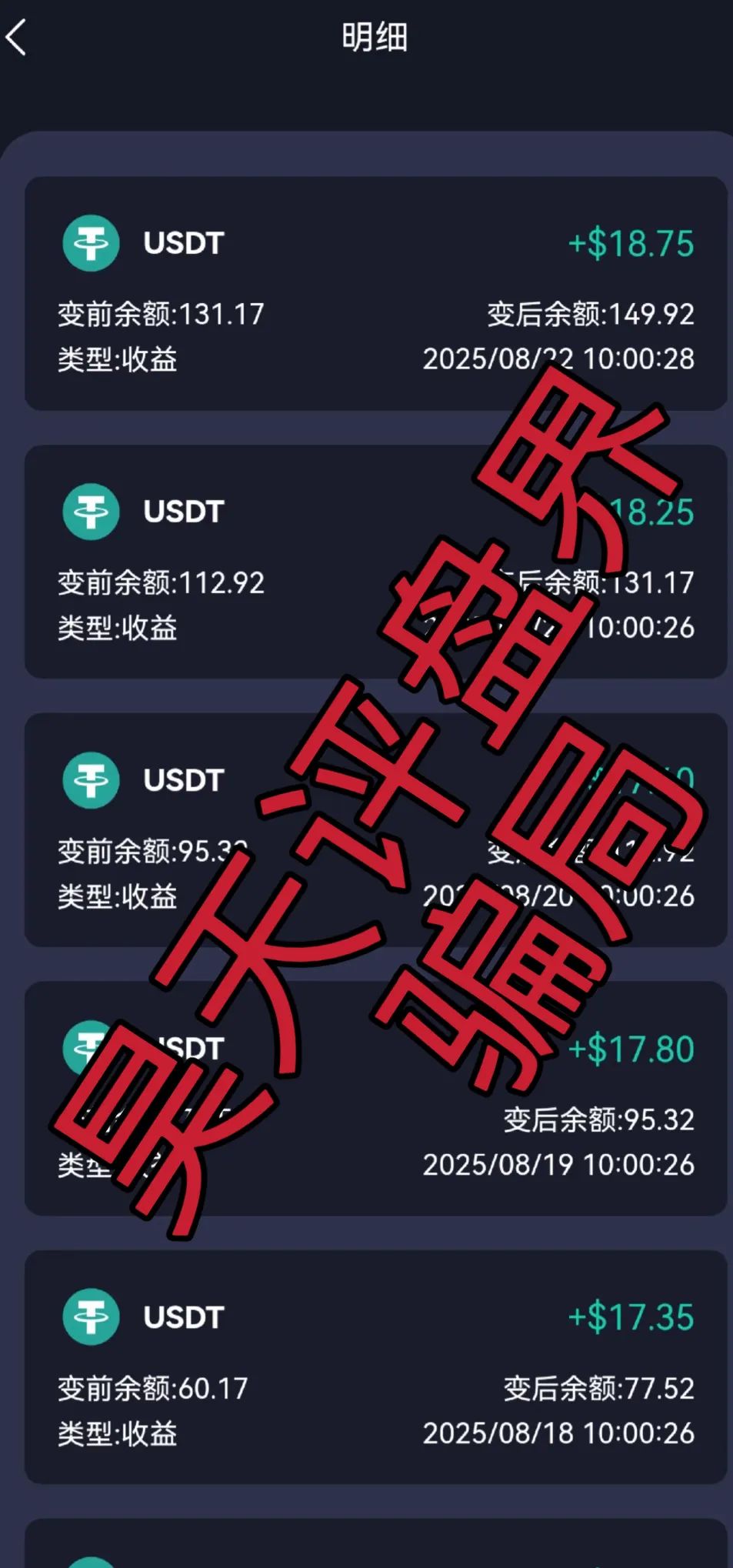This screenshot has width=733, height=1568.
Task: Select the 明细 title at the top
Action: [x=375, y=36]
